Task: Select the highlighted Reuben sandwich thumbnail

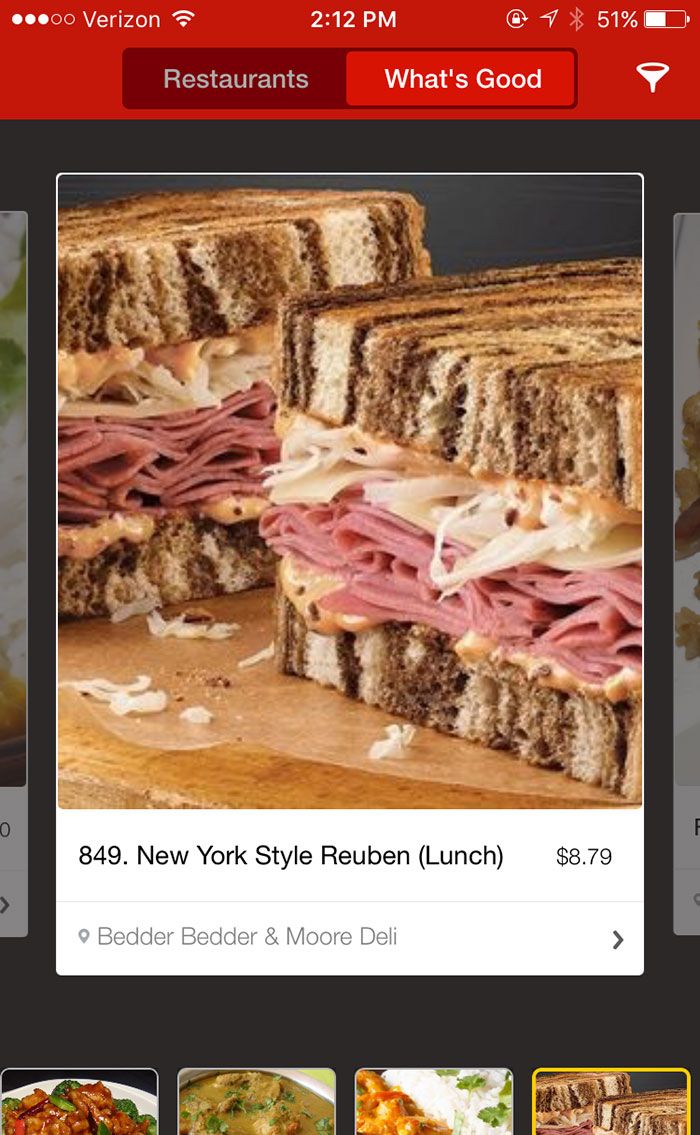Action: (611, 1103)
